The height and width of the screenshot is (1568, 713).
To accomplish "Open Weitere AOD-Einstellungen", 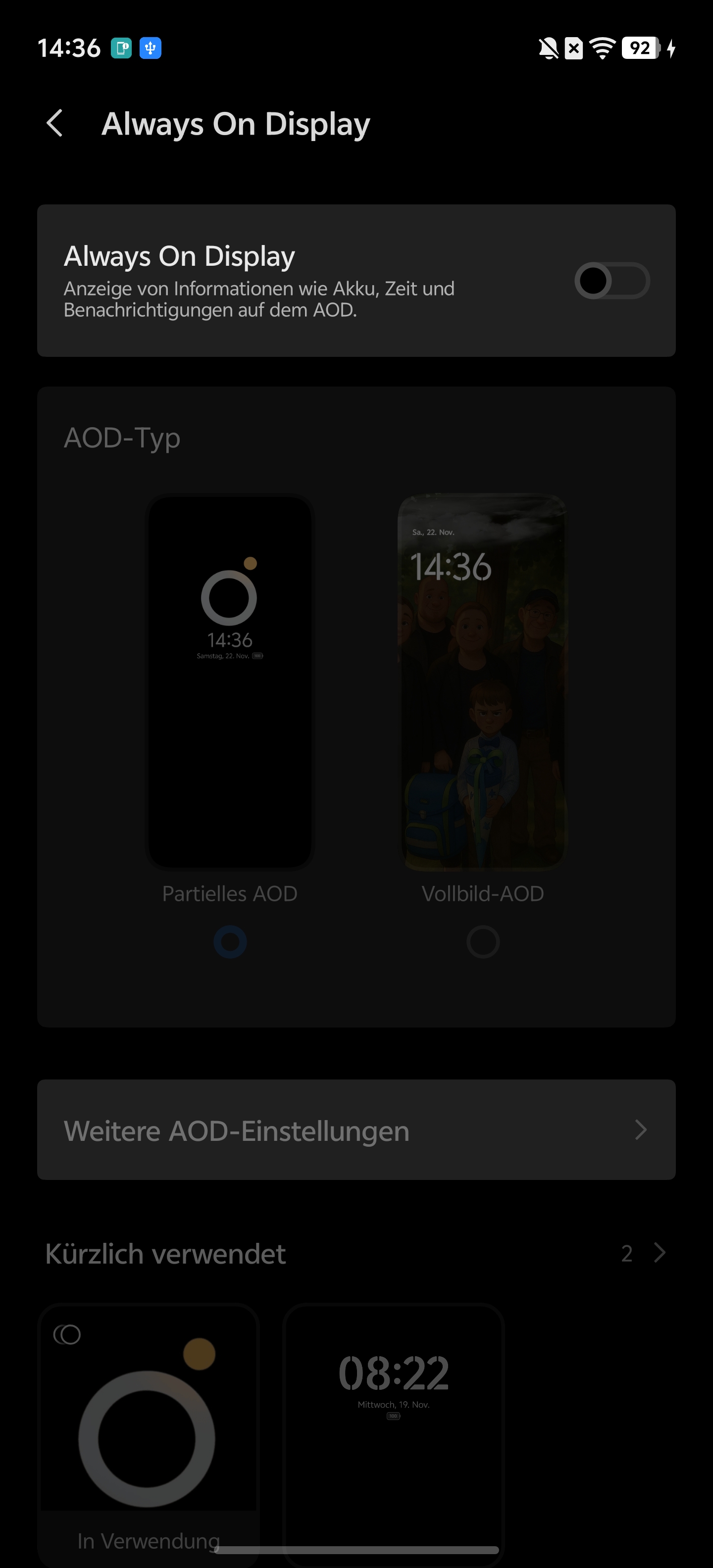I will pyautogui.click(x=356, y=1130).
